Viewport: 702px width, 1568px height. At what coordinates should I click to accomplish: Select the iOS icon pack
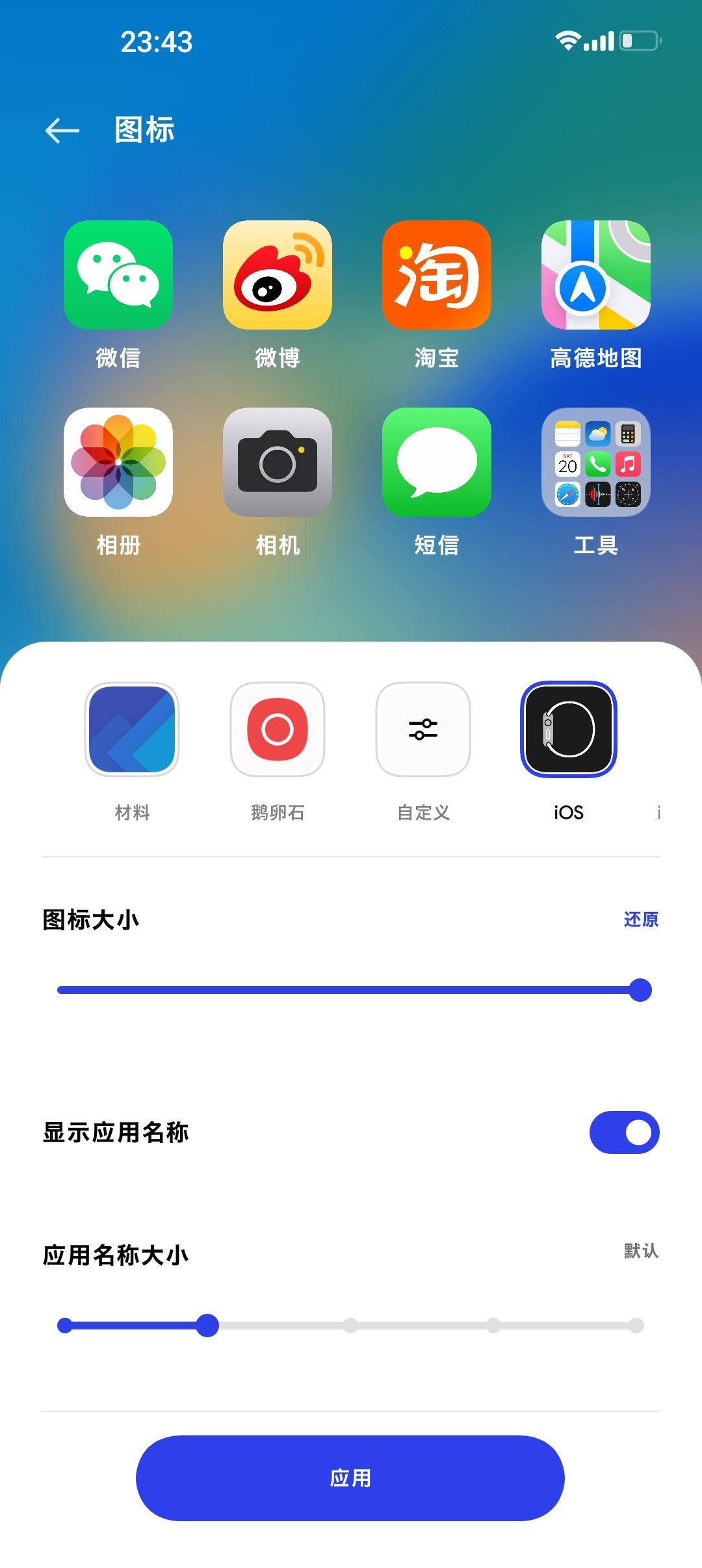568,730
